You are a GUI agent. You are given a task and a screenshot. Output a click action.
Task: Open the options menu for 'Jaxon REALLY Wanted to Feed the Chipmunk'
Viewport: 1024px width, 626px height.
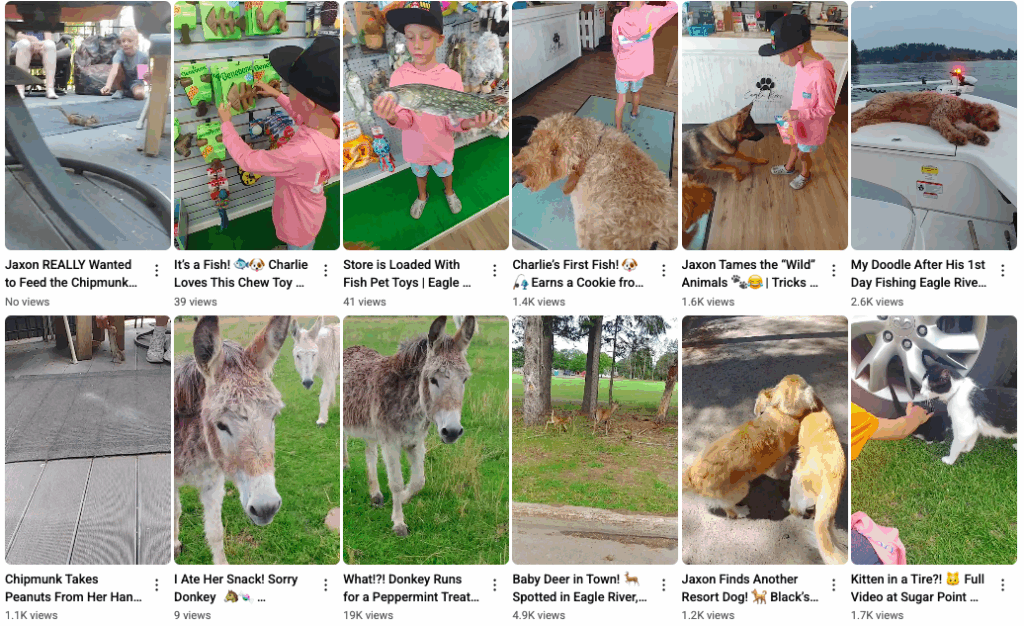(x=156, y=271)
